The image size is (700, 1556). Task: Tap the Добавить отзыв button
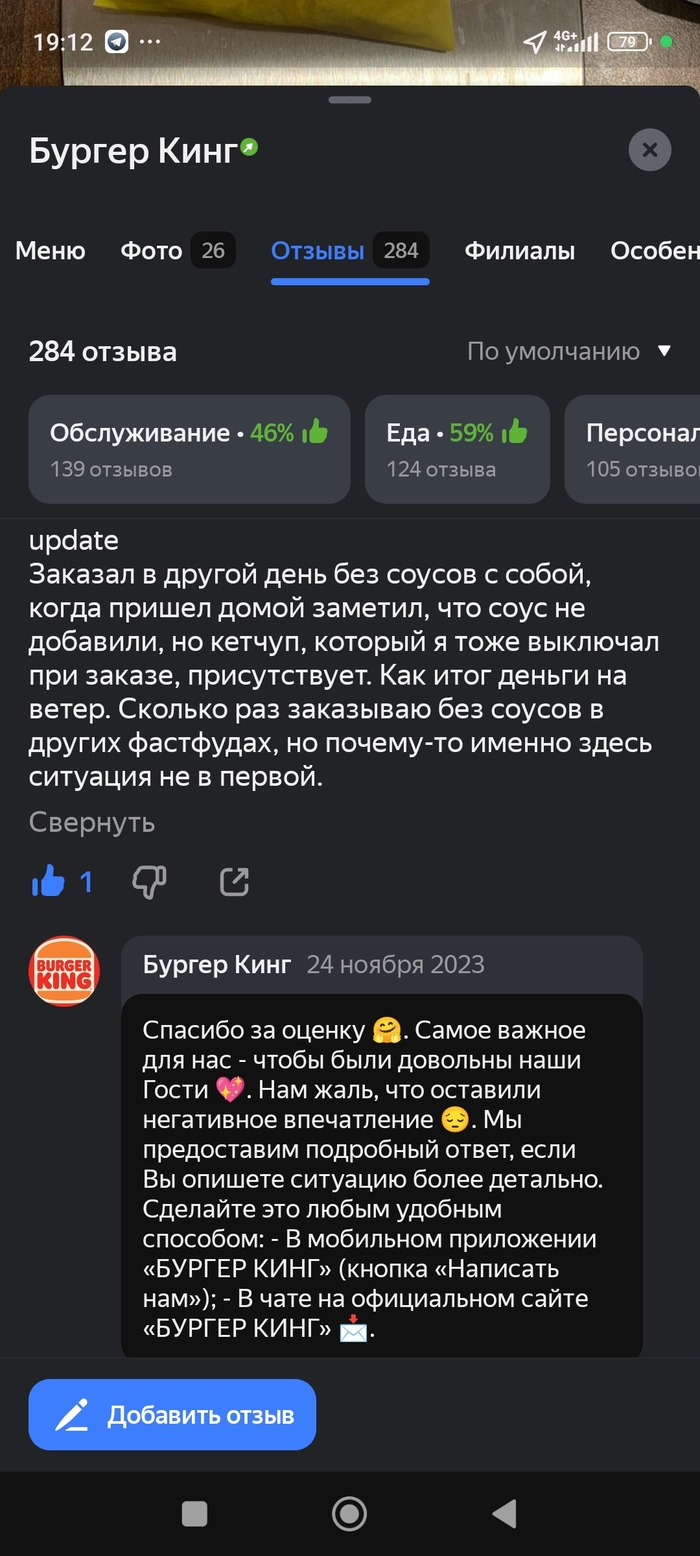[x=172, y=1415]
